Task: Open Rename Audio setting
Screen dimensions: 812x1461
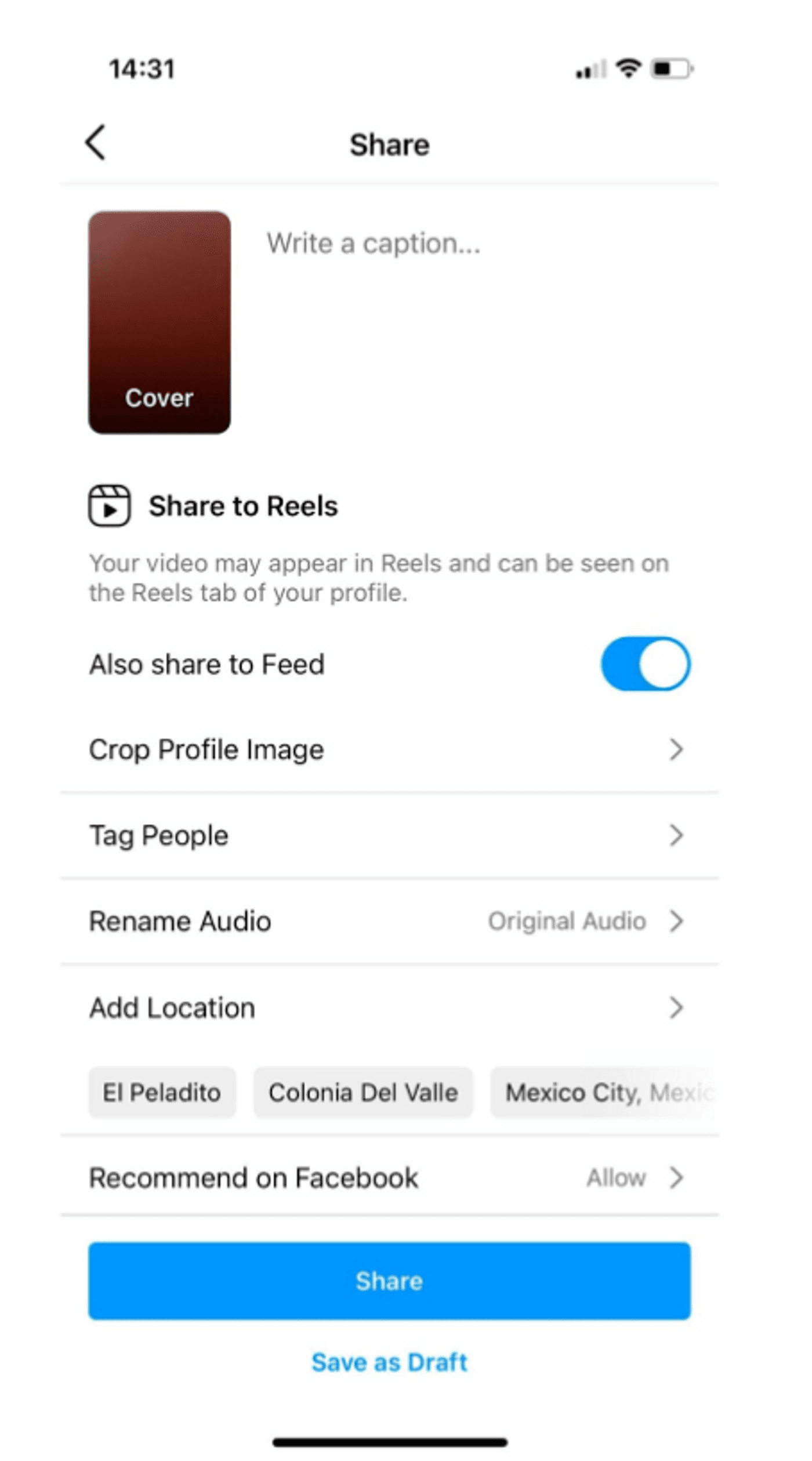Action: click(x=389, y=921)
